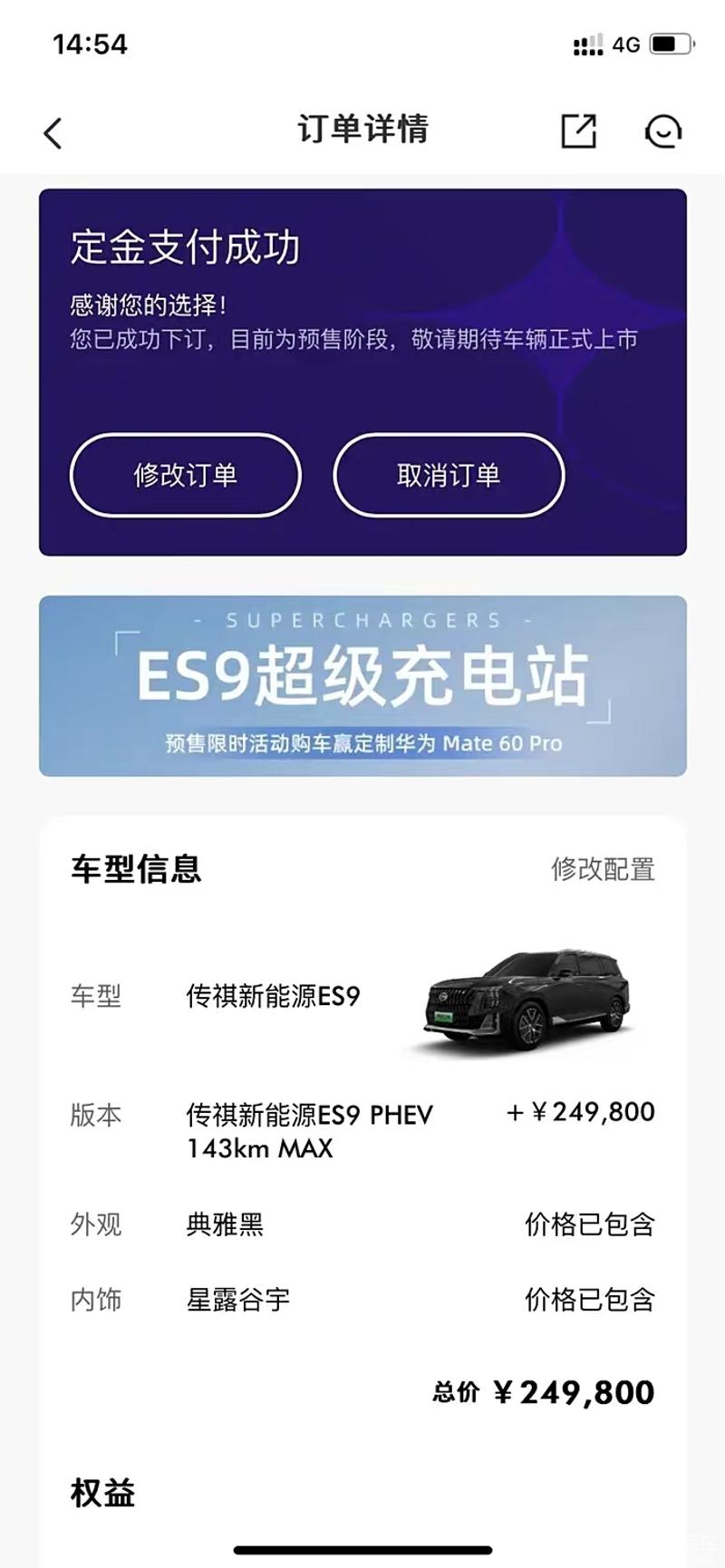Image resolution: width=725 pixels, height=1568 pixels.
Task: Tap the share order icon
Action: point(580,131)
